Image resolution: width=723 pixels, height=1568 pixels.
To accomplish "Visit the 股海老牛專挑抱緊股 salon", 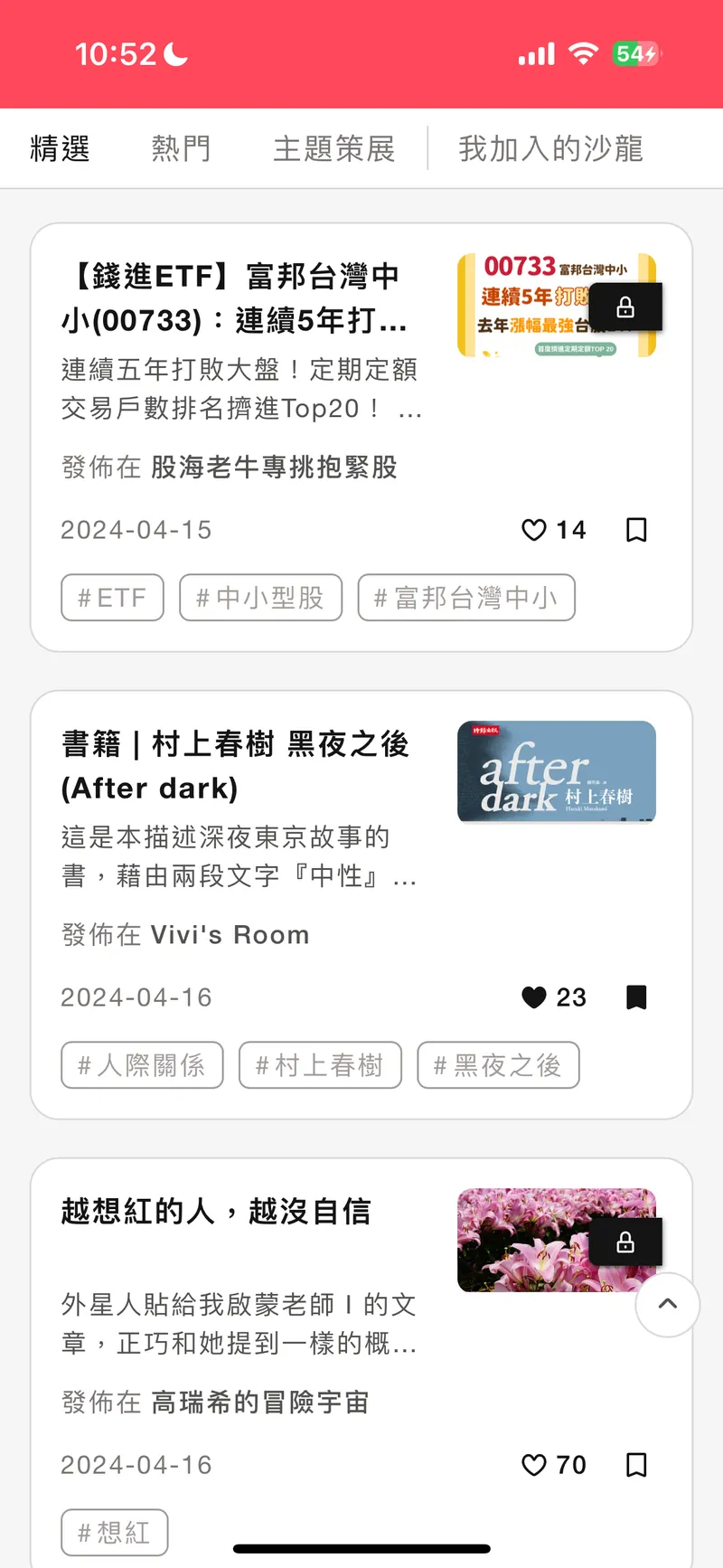I will 274,468.
